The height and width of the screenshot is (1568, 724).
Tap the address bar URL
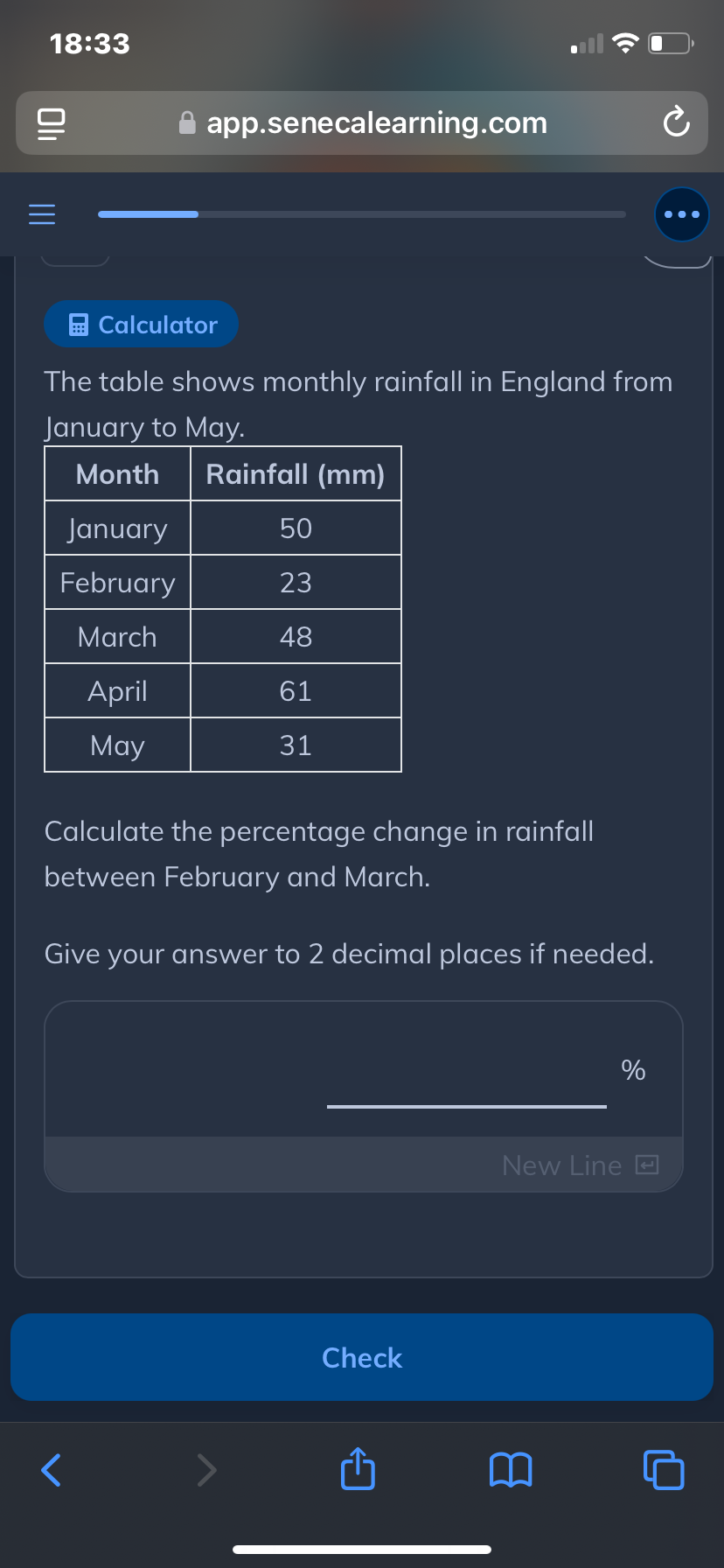(x=376, y=123)
